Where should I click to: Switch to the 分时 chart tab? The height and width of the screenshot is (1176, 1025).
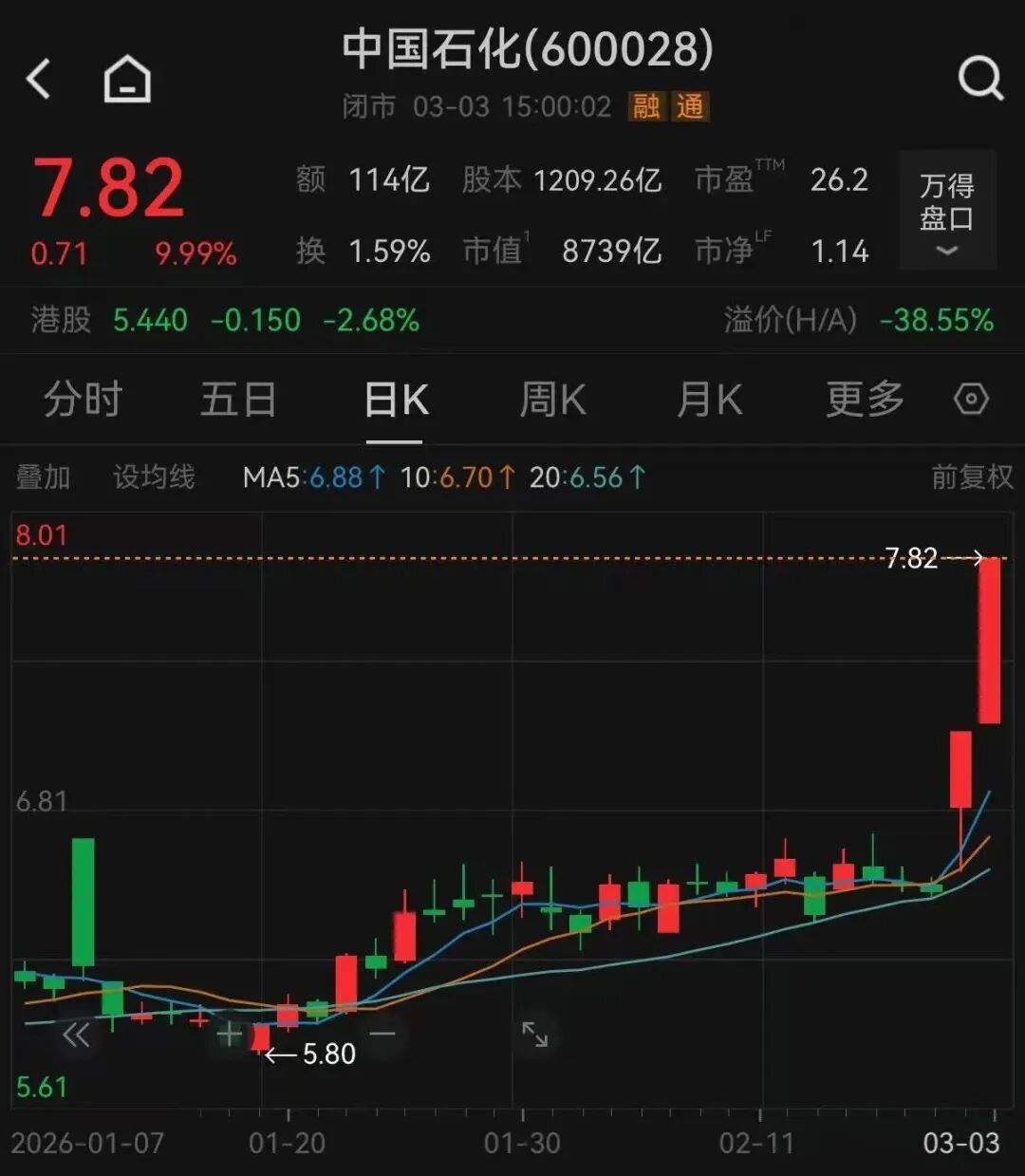[x=84, y=400]
